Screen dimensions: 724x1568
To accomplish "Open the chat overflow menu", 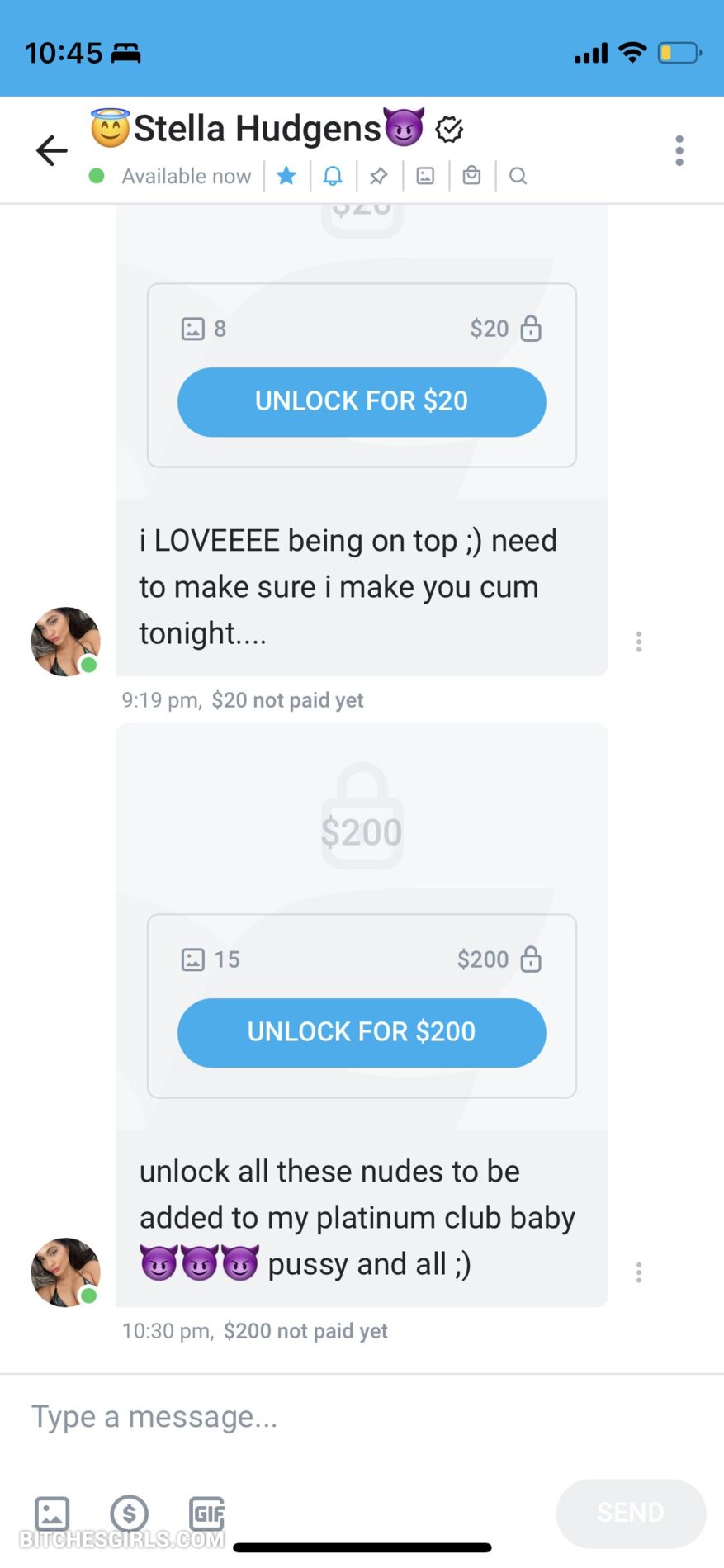I will coord(679,150).
